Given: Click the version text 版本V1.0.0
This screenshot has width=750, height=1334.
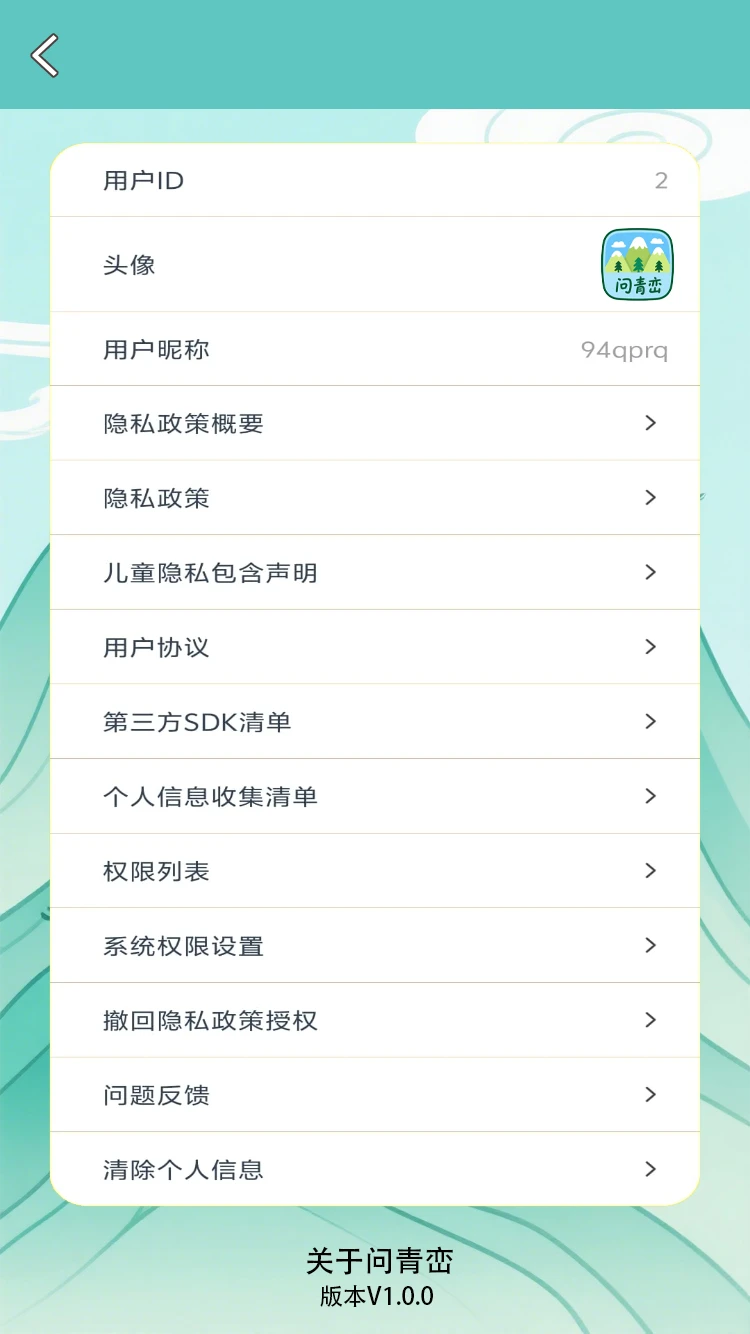Looking at the screenshot, I should (x=375, y=1296).
